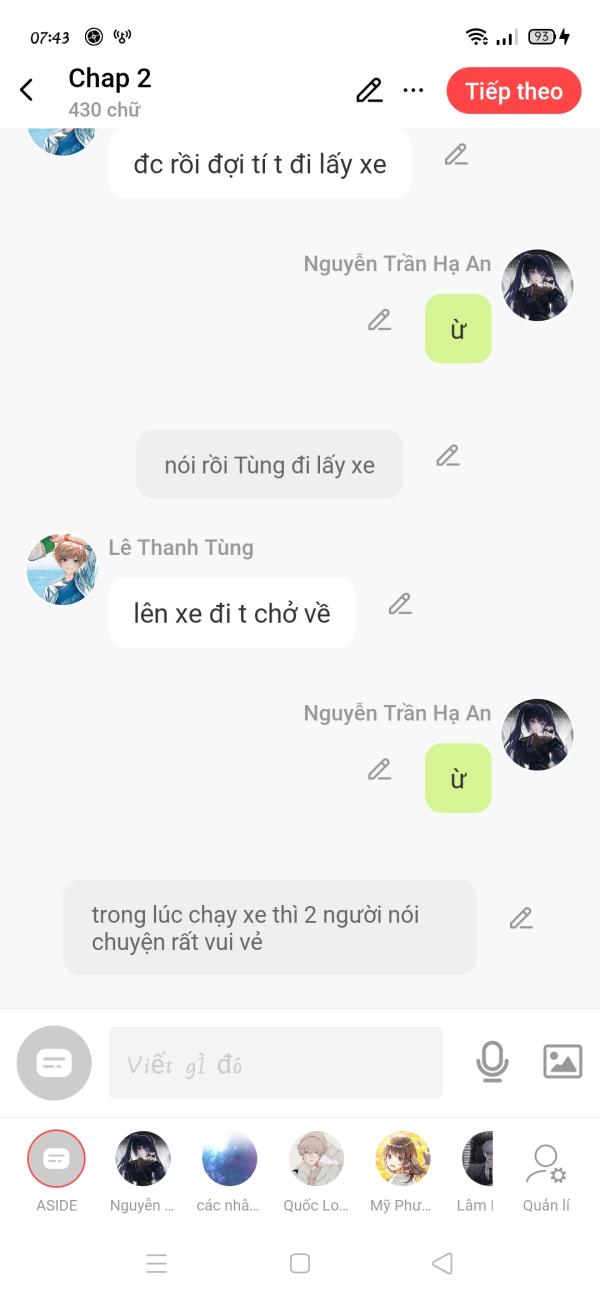Edit the message "lên xe đi t chở về"

[x=400, y=604]
